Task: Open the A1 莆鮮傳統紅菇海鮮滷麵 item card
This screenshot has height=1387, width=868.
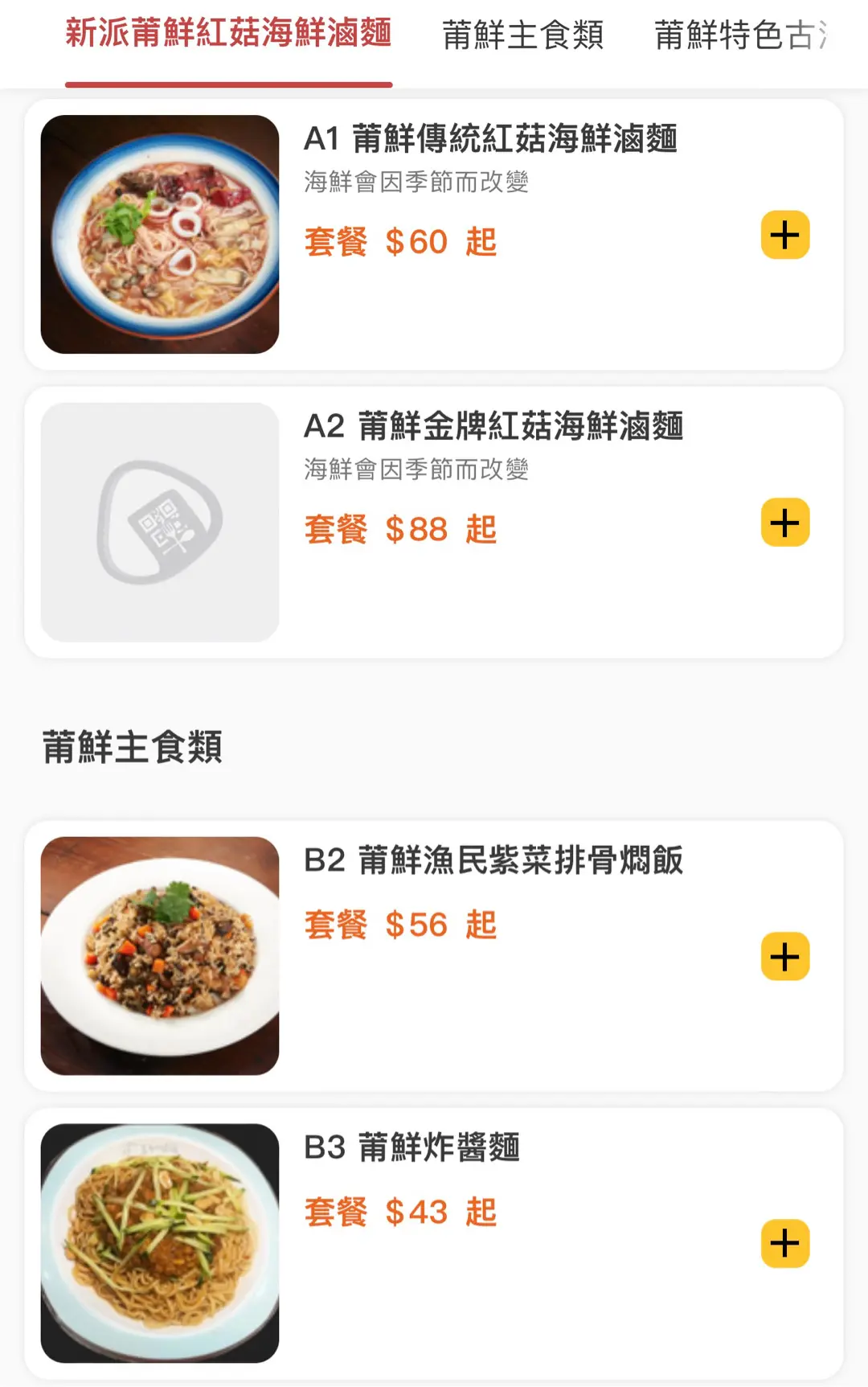Action: point(490,139)
